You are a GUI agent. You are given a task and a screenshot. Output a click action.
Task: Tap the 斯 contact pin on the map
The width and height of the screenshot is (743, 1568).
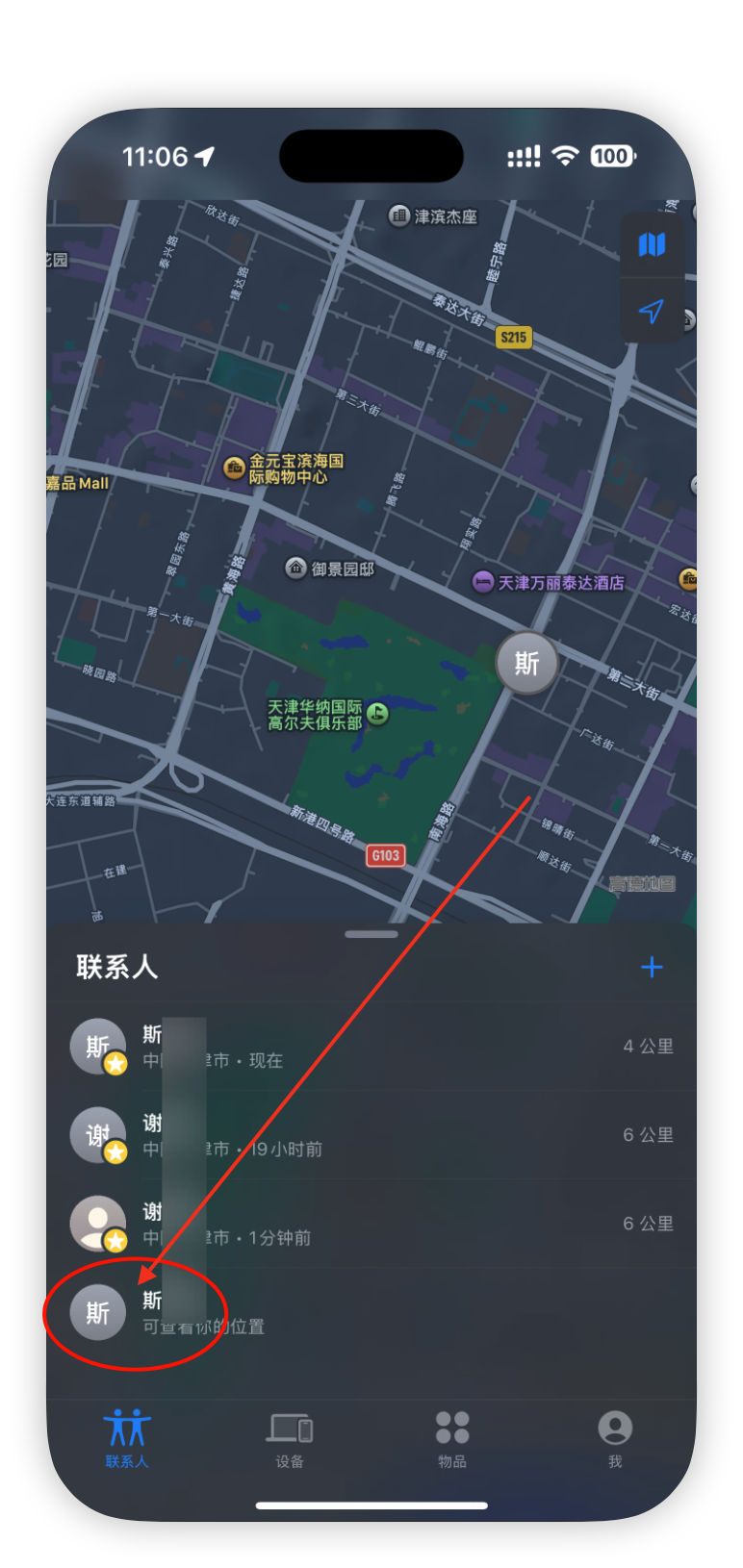(x=526, y=663)
